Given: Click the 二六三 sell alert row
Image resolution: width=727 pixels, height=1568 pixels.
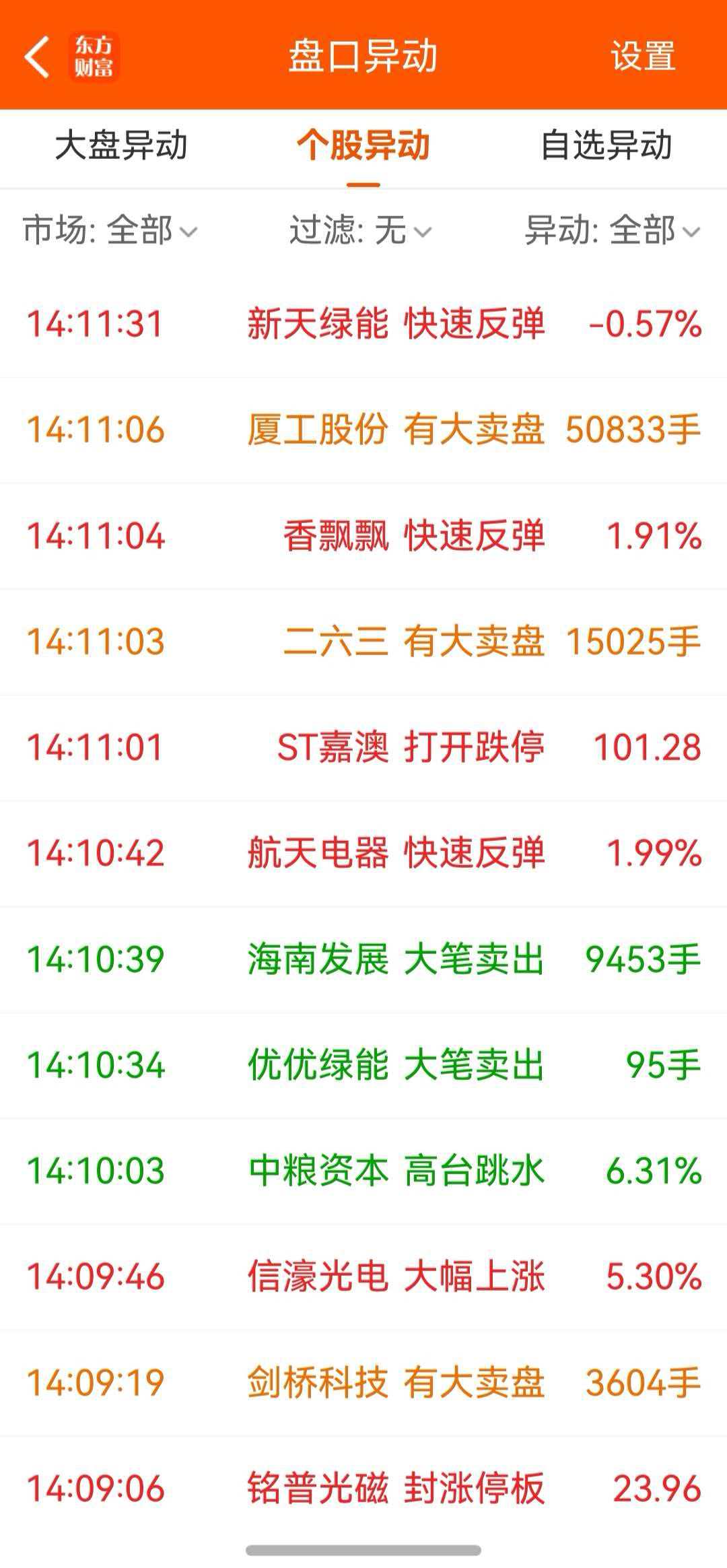Looking at the screenshot, I should point(363,641).
